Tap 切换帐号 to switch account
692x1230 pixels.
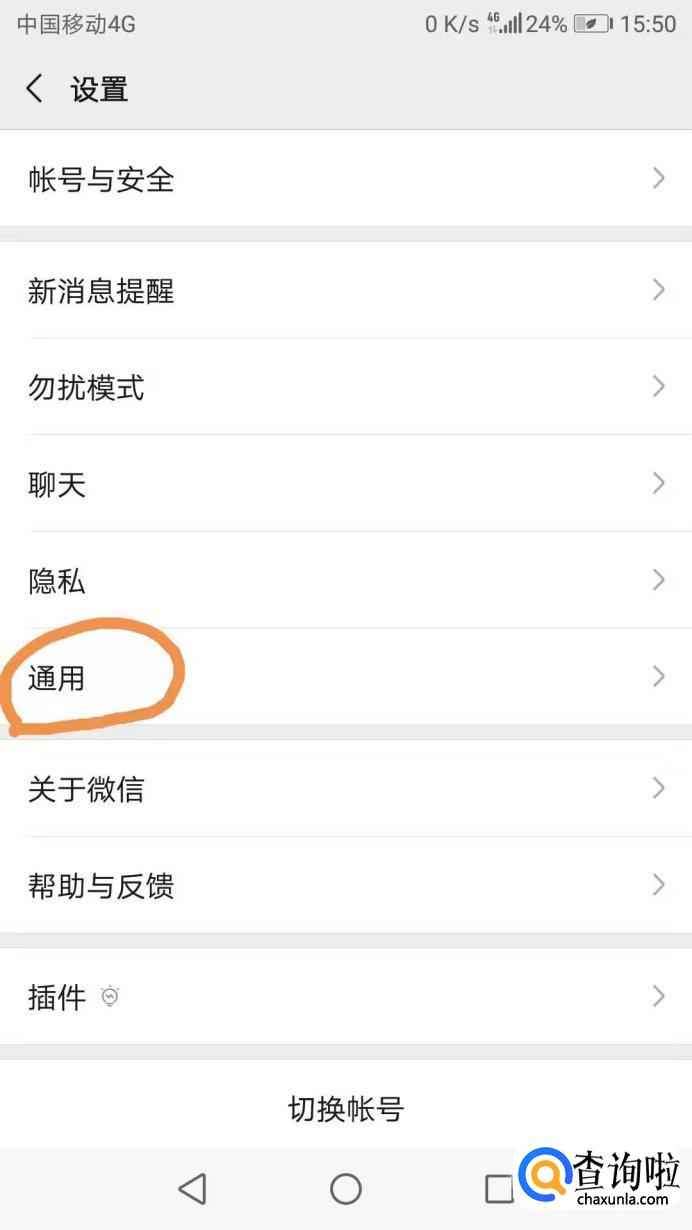346,1108
